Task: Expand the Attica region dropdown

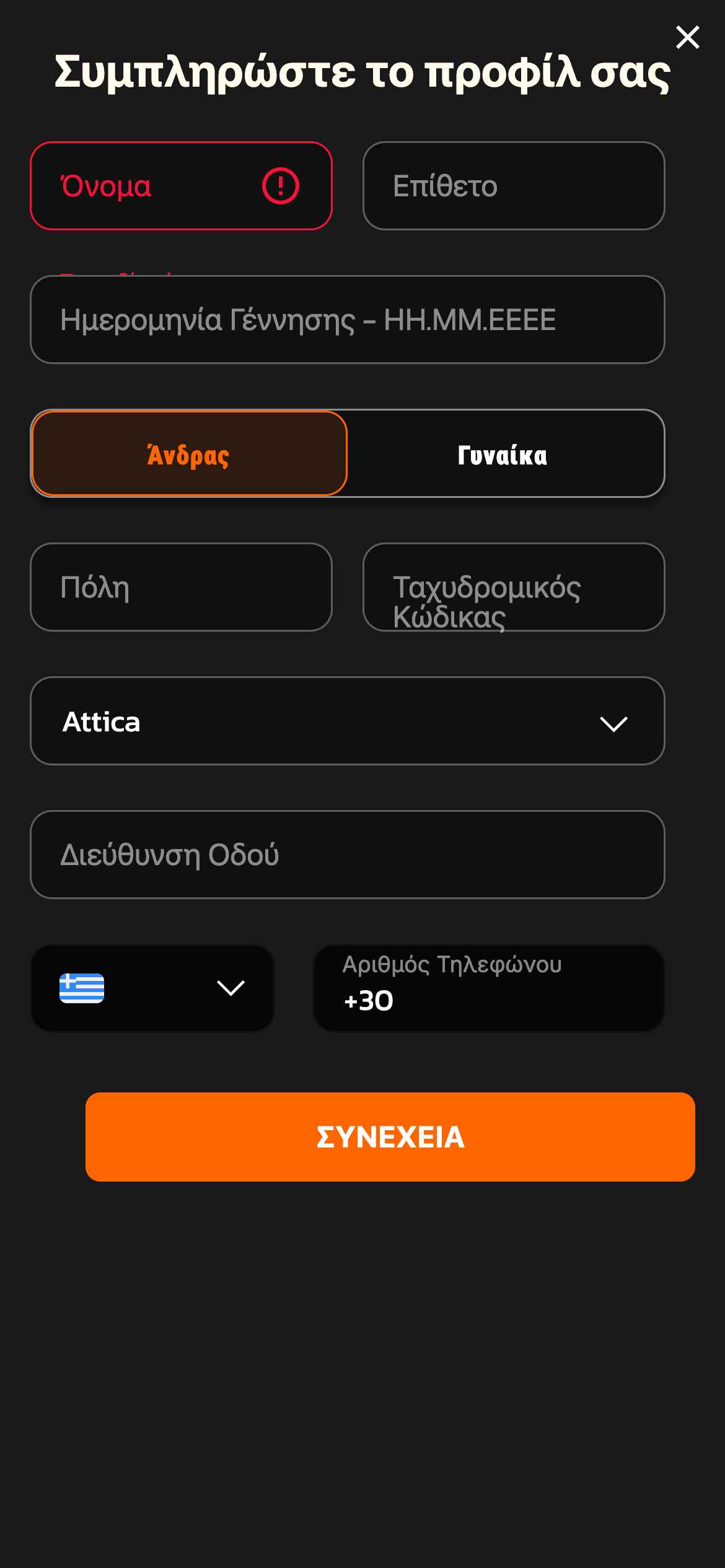Action: [x=347, y=721]
